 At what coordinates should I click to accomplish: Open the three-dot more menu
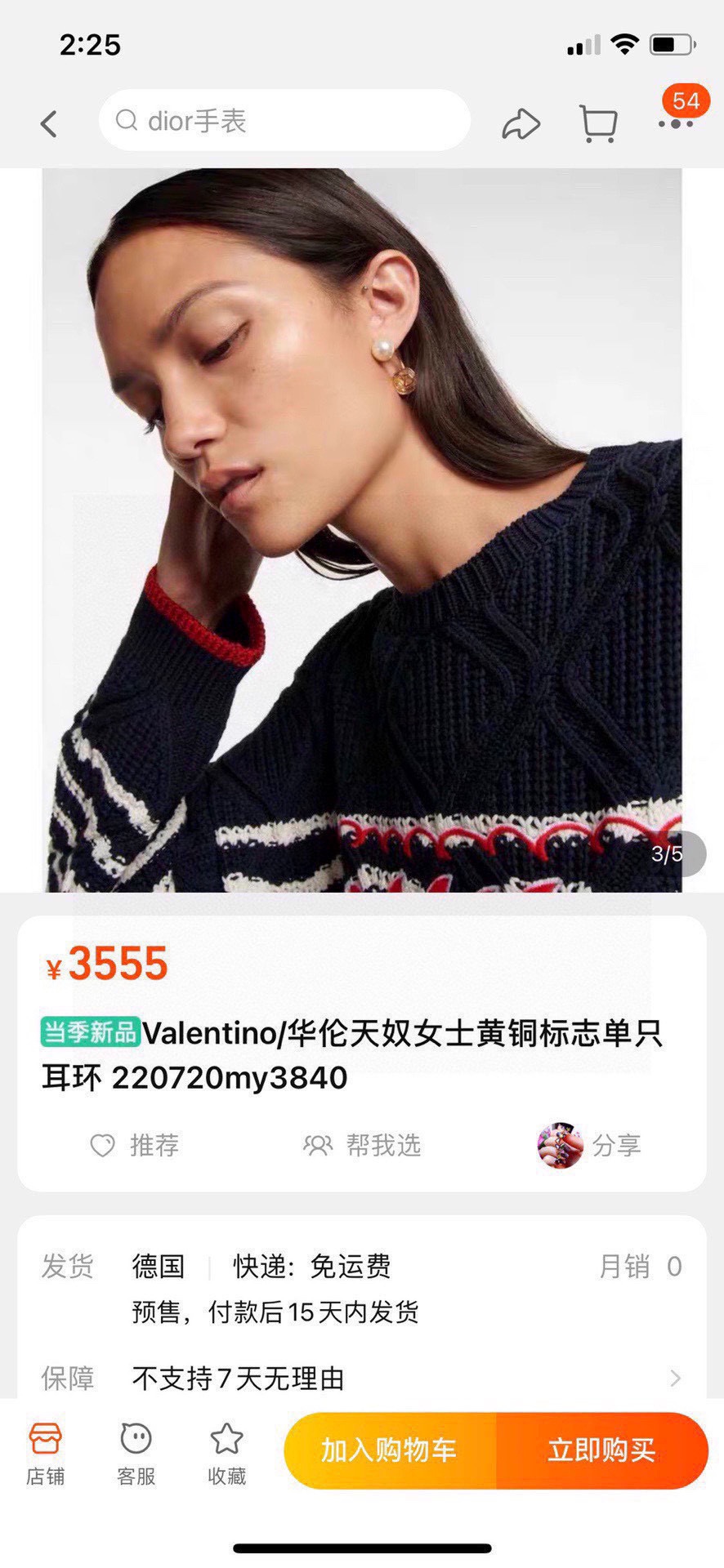click(676, 123)
